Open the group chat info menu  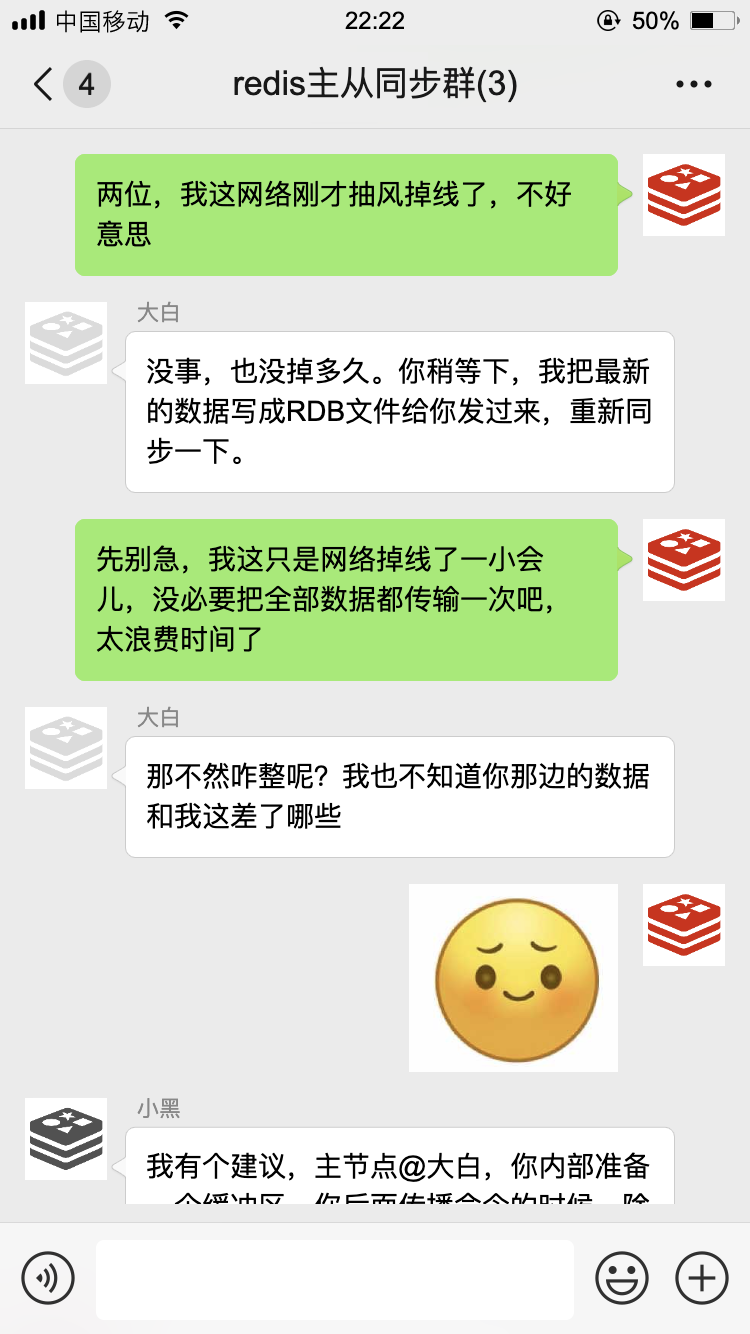pyautogui.click(x=693, y=84)
